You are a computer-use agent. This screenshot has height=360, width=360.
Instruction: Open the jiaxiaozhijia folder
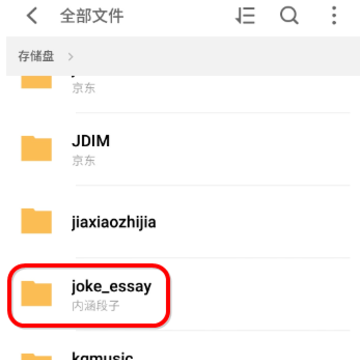pos(180,222)
